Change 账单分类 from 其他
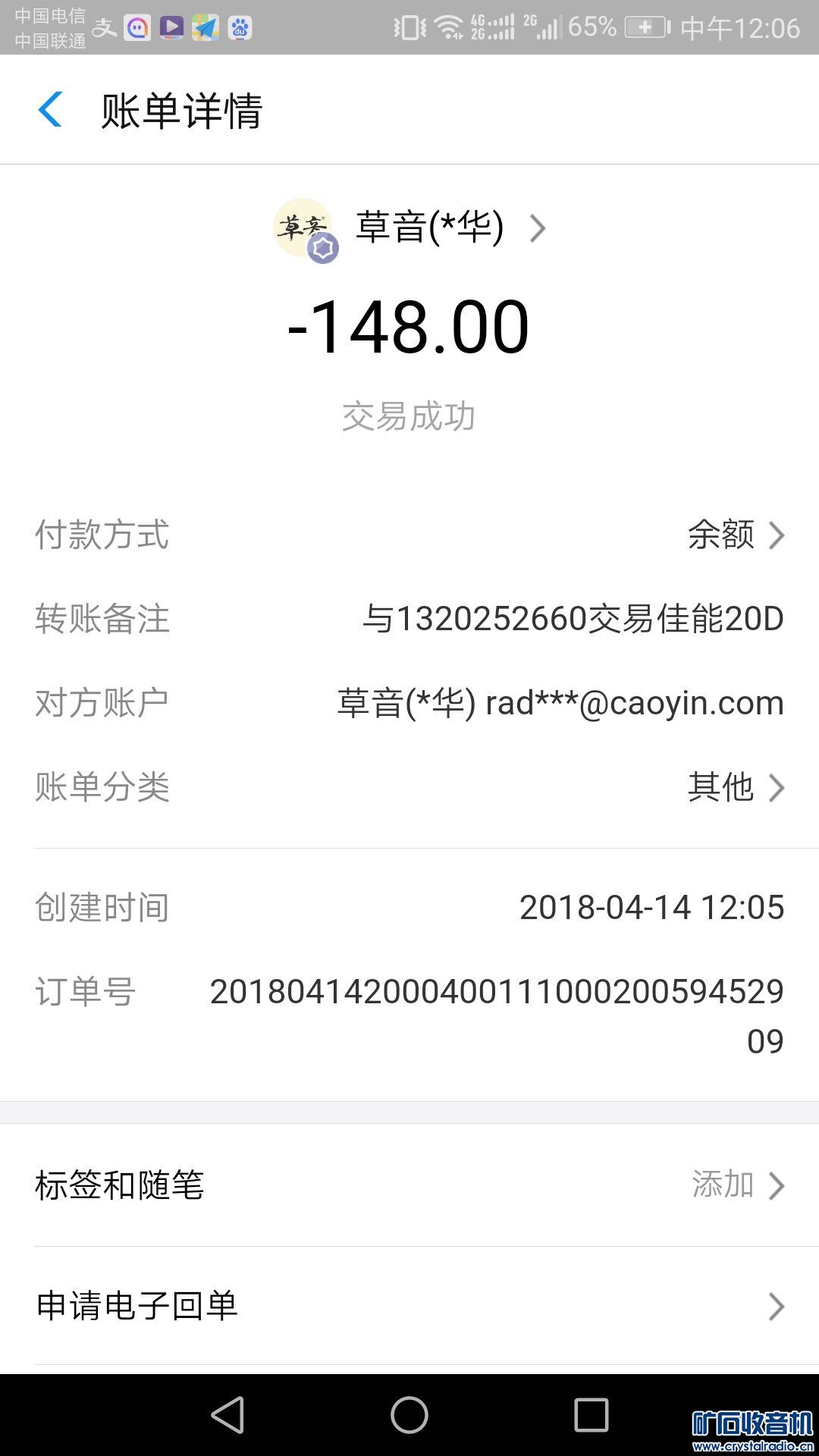This screenshot has height=1456, width=819. [x=734, y=787]
